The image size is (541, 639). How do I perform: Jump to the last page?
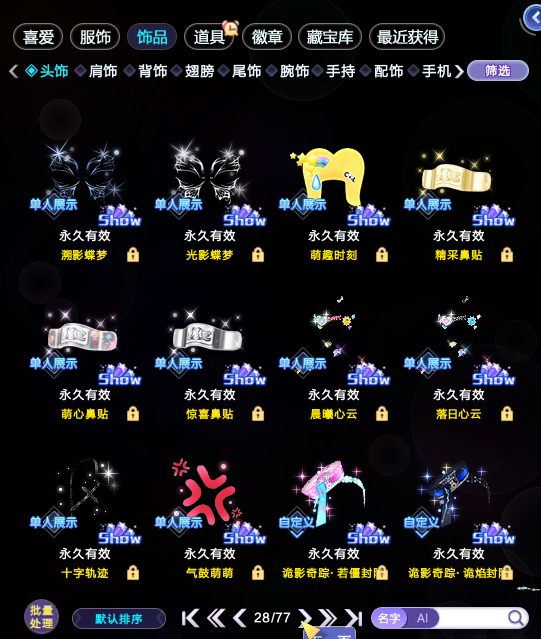[x=354, y=618]
